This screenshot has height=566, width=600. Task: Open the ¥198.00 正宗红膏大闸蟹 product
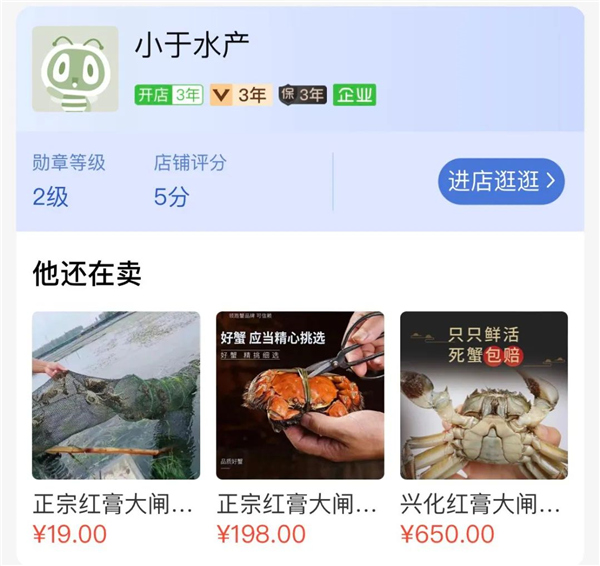pos(300,396)
